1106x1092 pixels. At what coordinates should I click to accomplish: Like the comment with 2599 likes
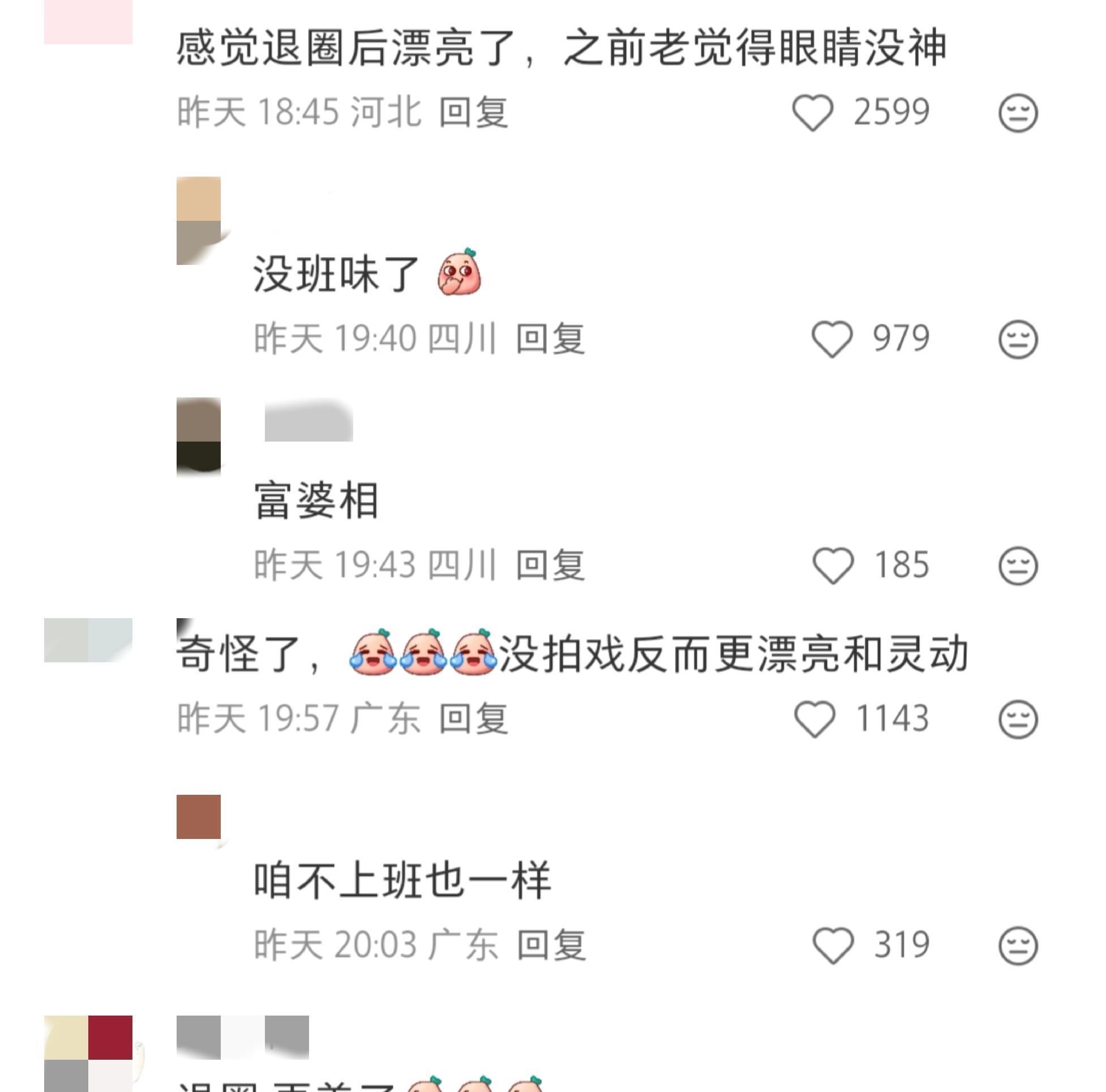[812, 112]
